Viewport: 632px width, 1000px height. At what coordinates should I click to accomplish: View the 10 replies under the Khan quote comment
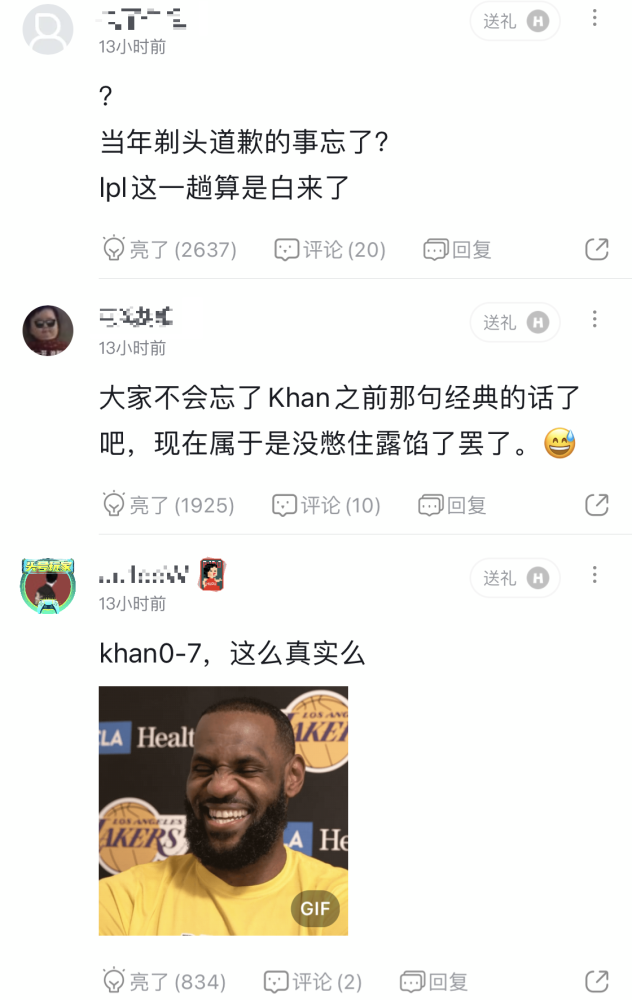coord(327,505)
